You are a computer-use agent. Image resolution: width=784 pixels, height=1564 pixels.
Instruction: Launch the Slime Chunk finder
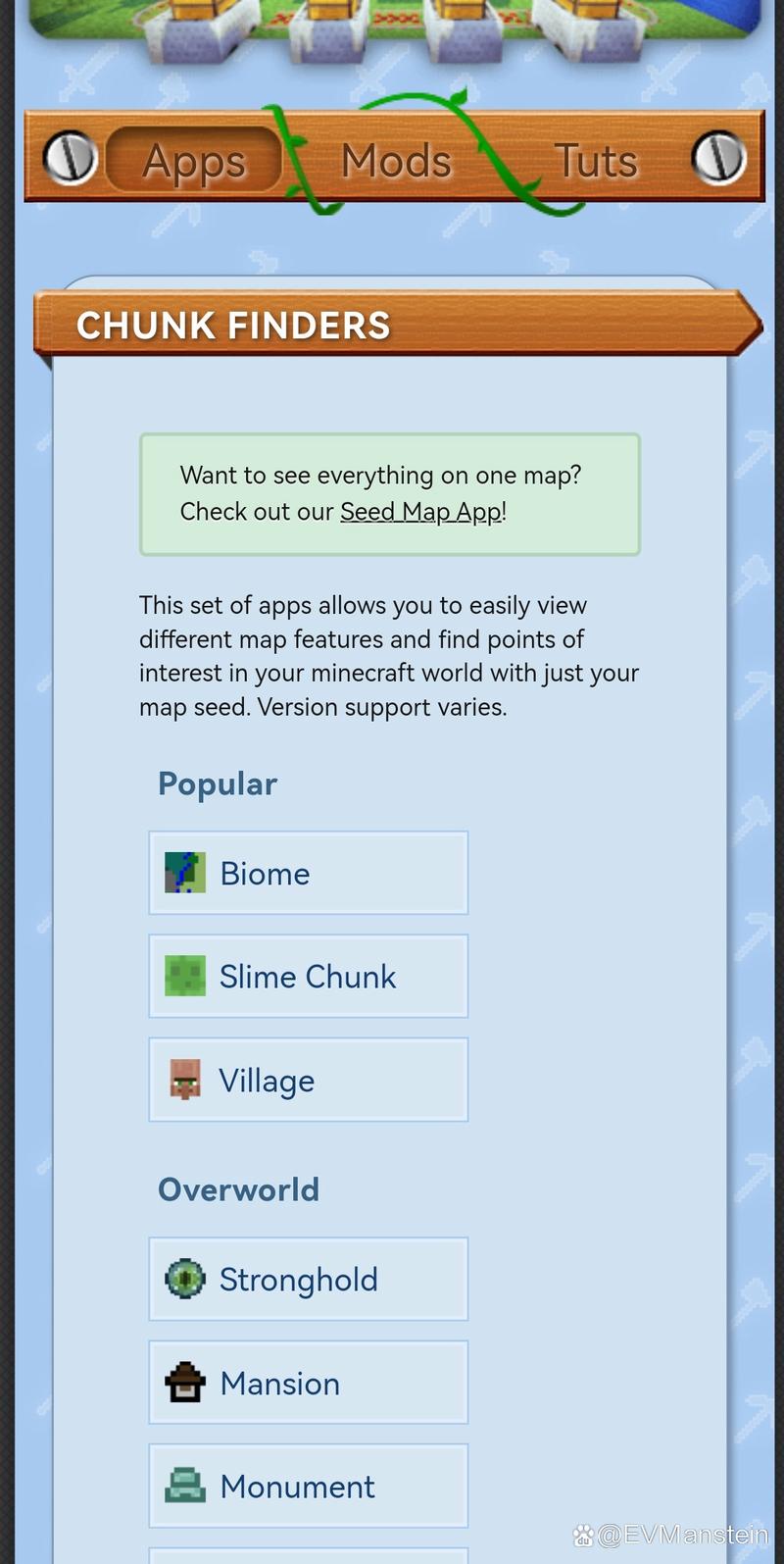309,976
